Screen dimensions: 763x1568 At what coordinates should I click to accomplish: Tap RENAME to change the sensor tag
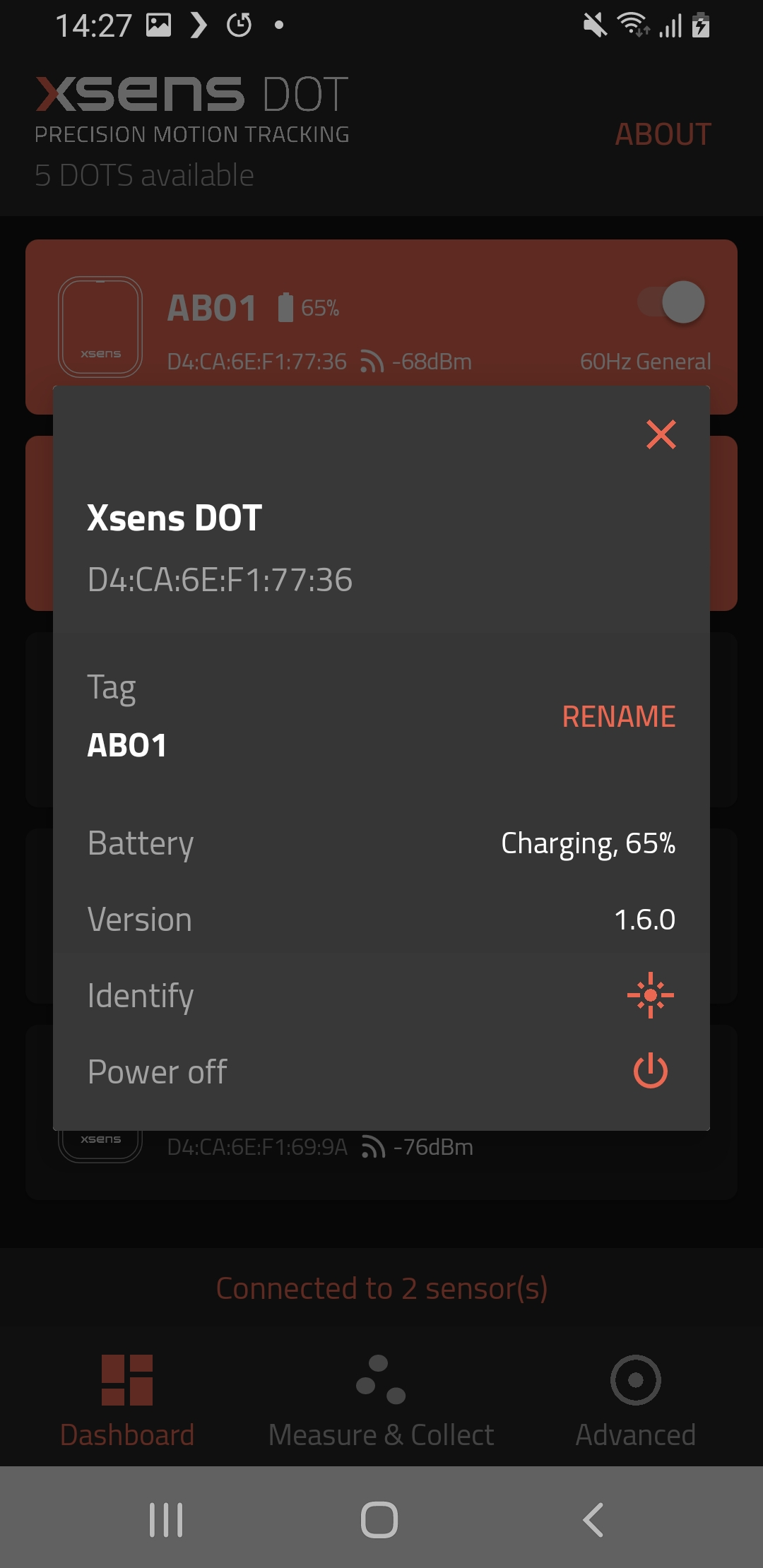click(x=620, y=715)
